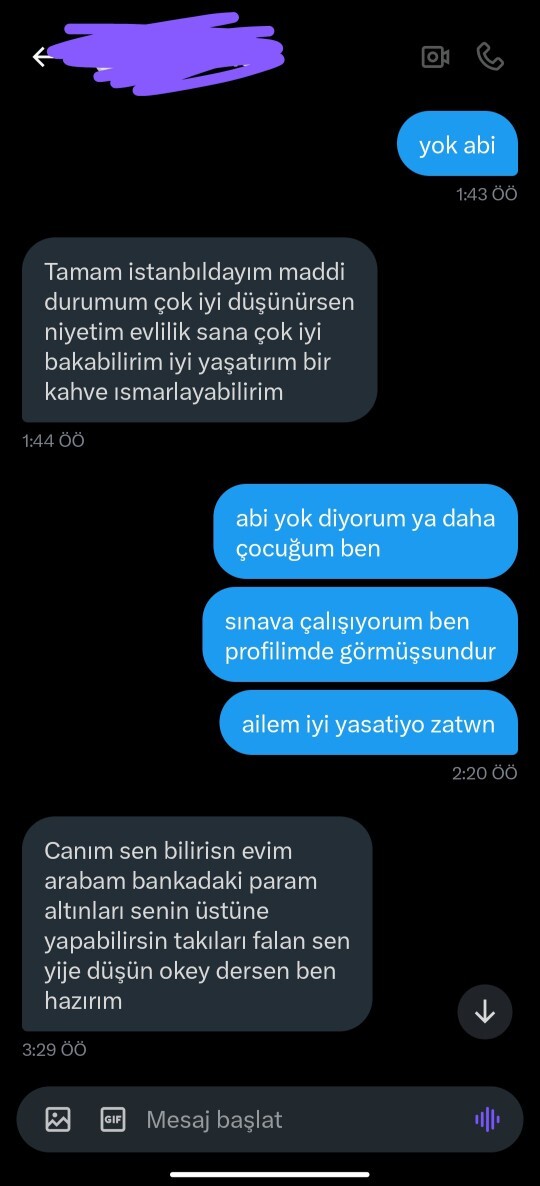Start a video call
Viewport: 540px width, 1186px height.
(436, 57)
